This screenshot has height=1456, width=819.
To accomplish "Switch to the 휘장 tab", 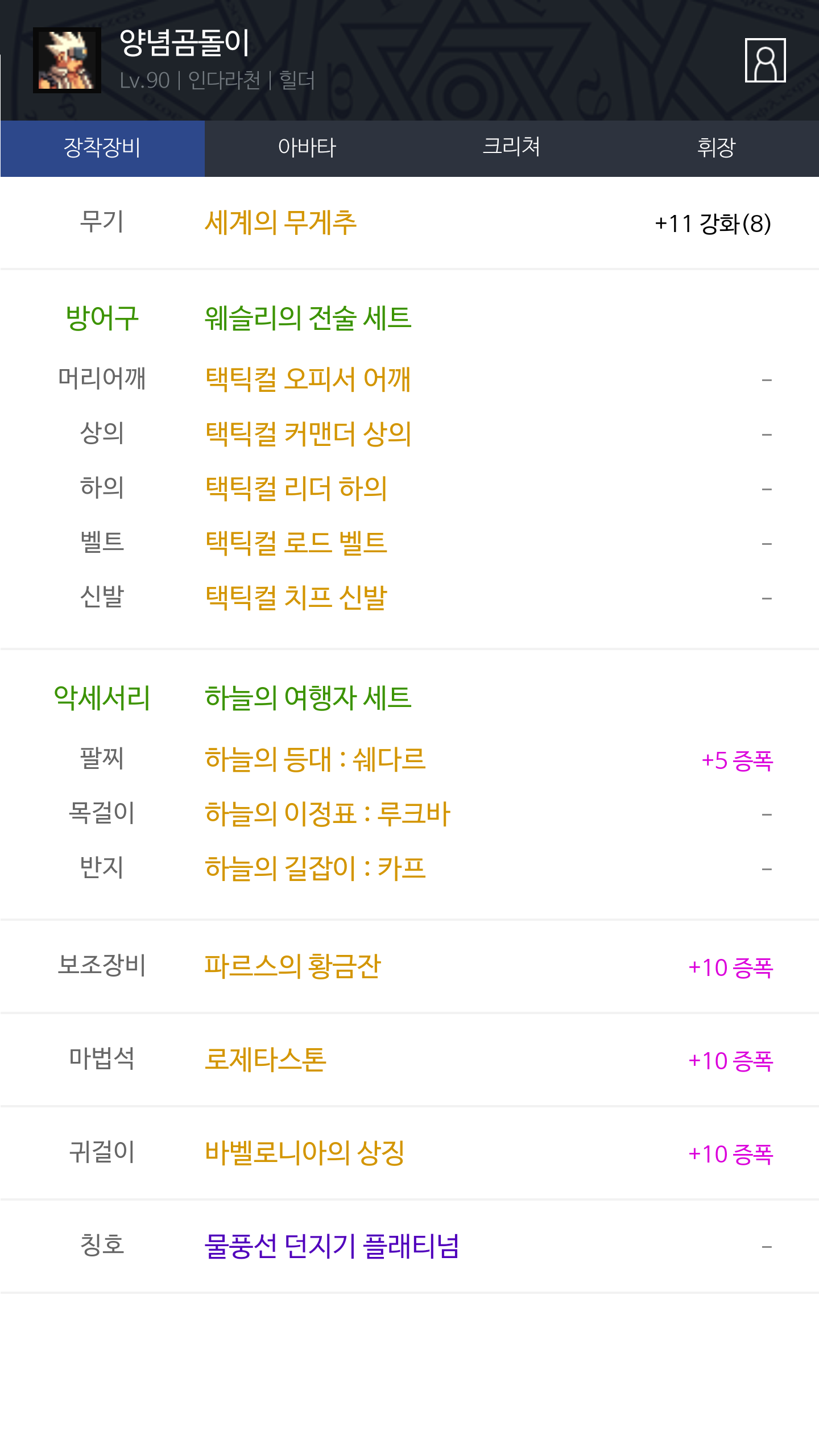I will 716,148.
